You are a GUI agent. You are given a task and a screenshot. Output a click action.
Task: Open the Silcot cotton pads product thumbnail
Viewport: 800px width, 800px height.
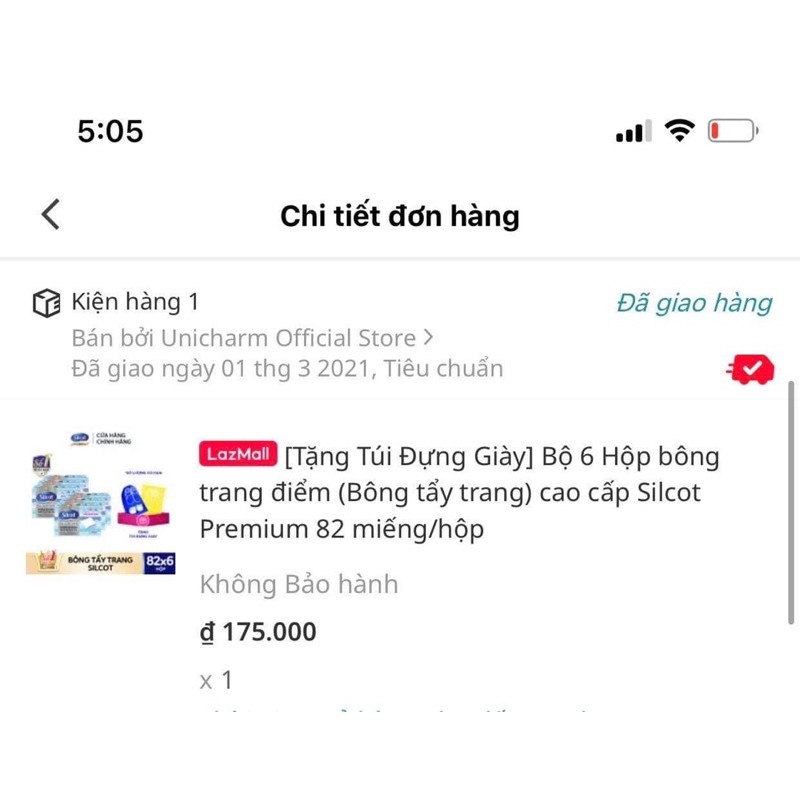point(101,499)
